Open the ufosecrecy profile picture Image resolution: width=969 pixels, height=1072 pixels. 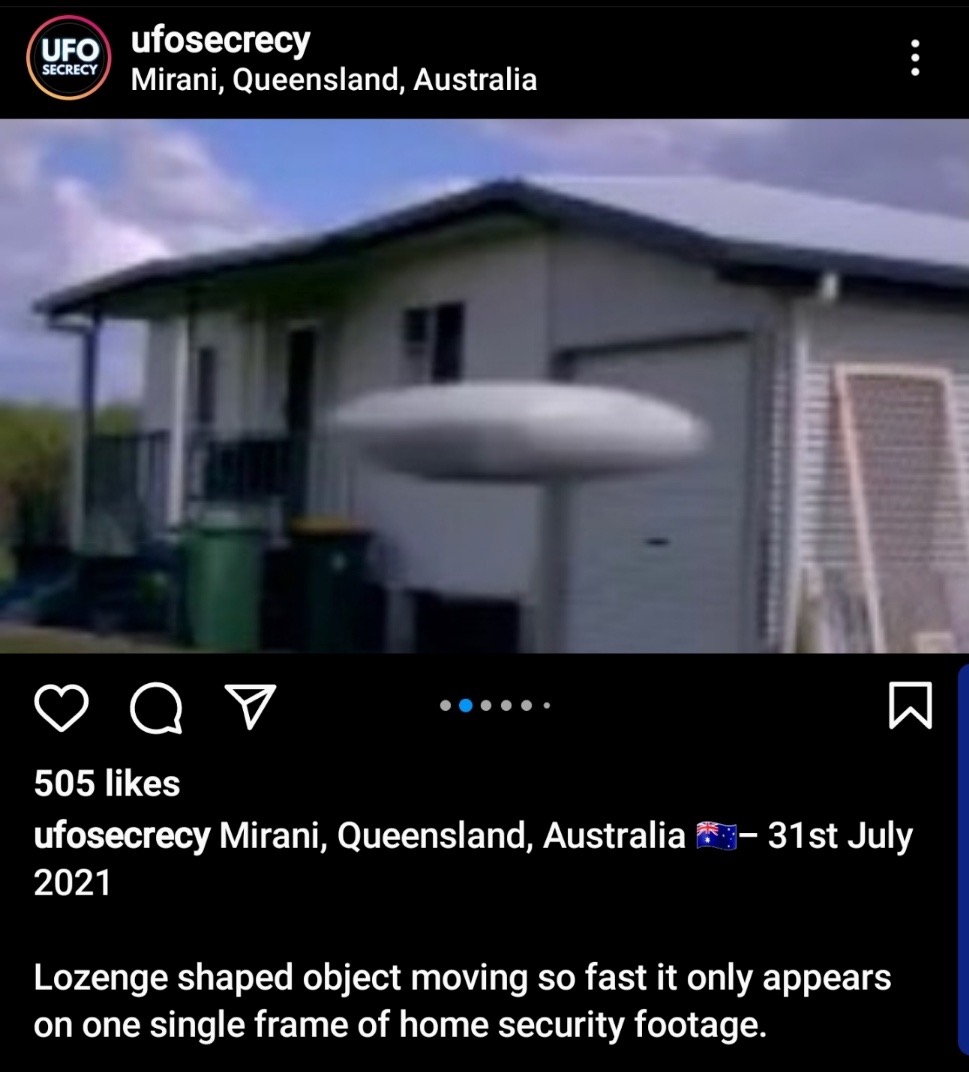click(68, 59)
